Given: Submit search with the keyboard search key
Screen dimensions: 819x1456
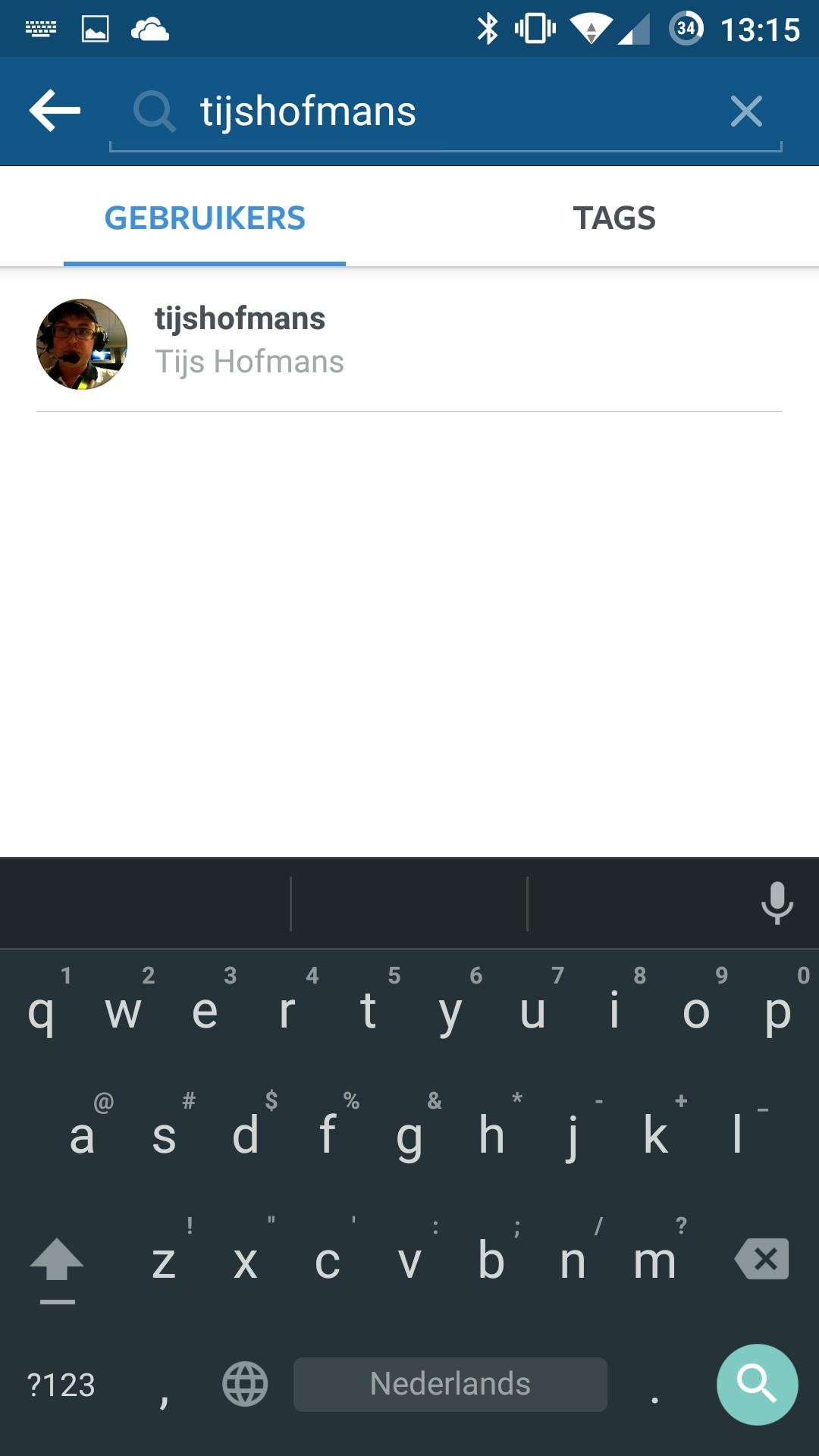Looking at the screenshot, I should point(757,1384).
